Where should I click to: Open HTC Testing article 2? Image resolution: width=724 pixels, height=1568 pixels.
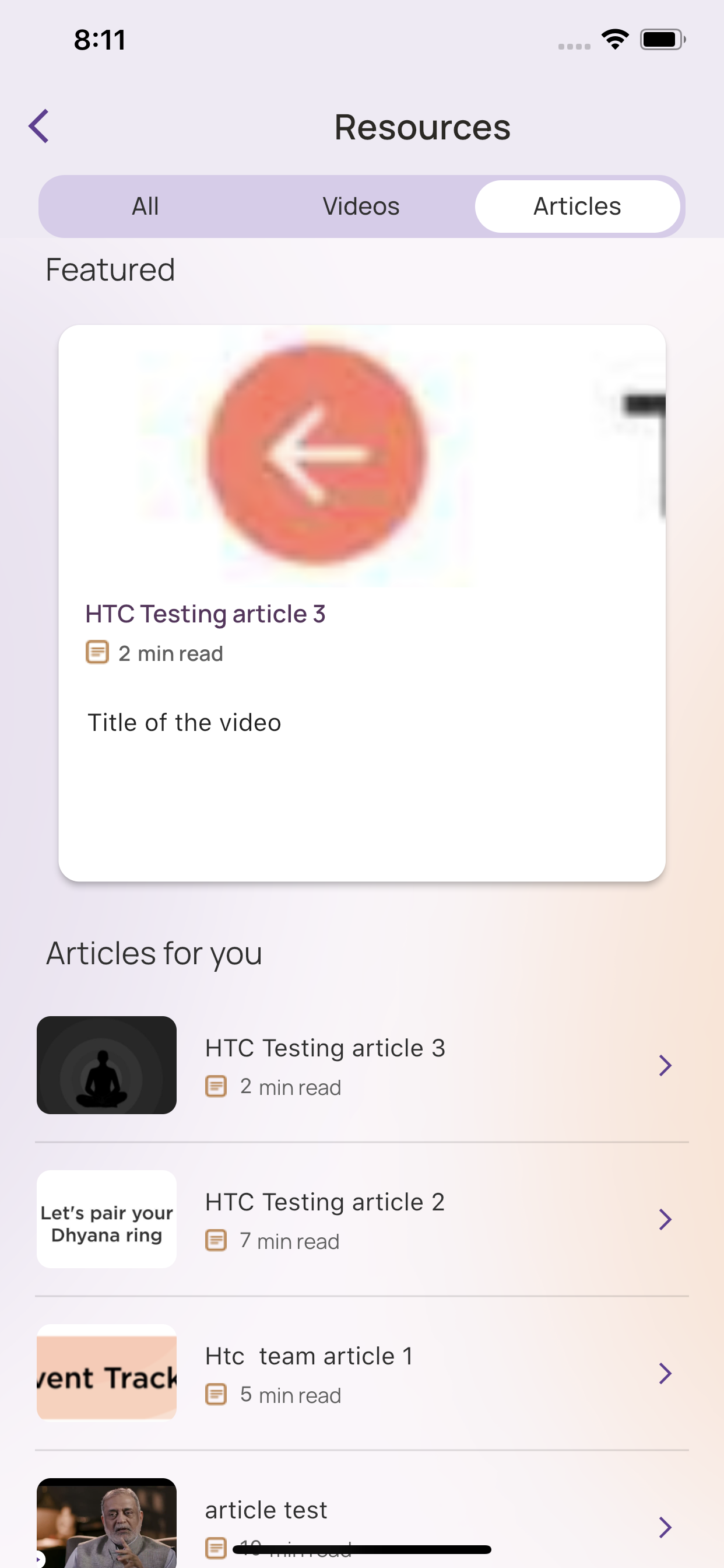click(361, 1219)
